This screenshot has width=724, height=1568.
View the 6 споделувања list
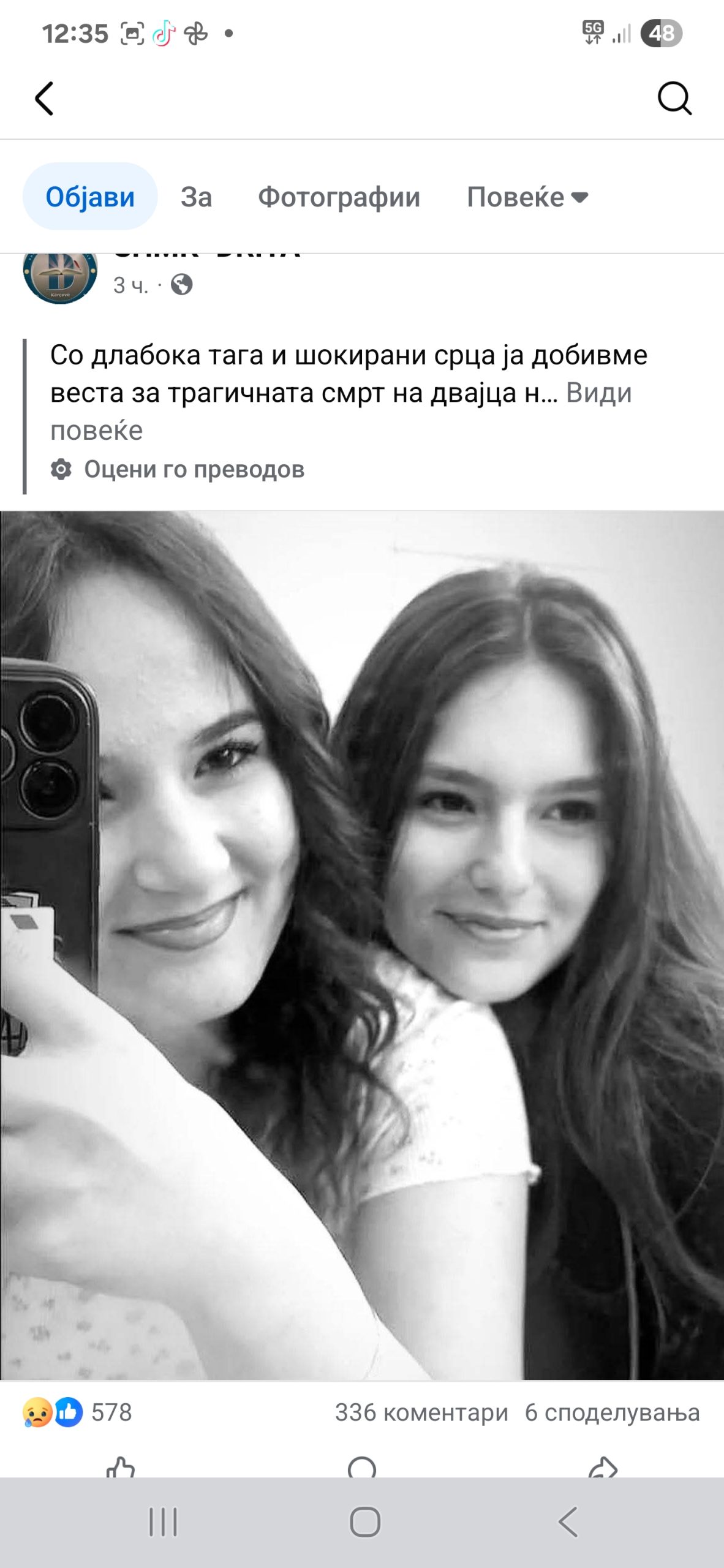[612, 1412]
